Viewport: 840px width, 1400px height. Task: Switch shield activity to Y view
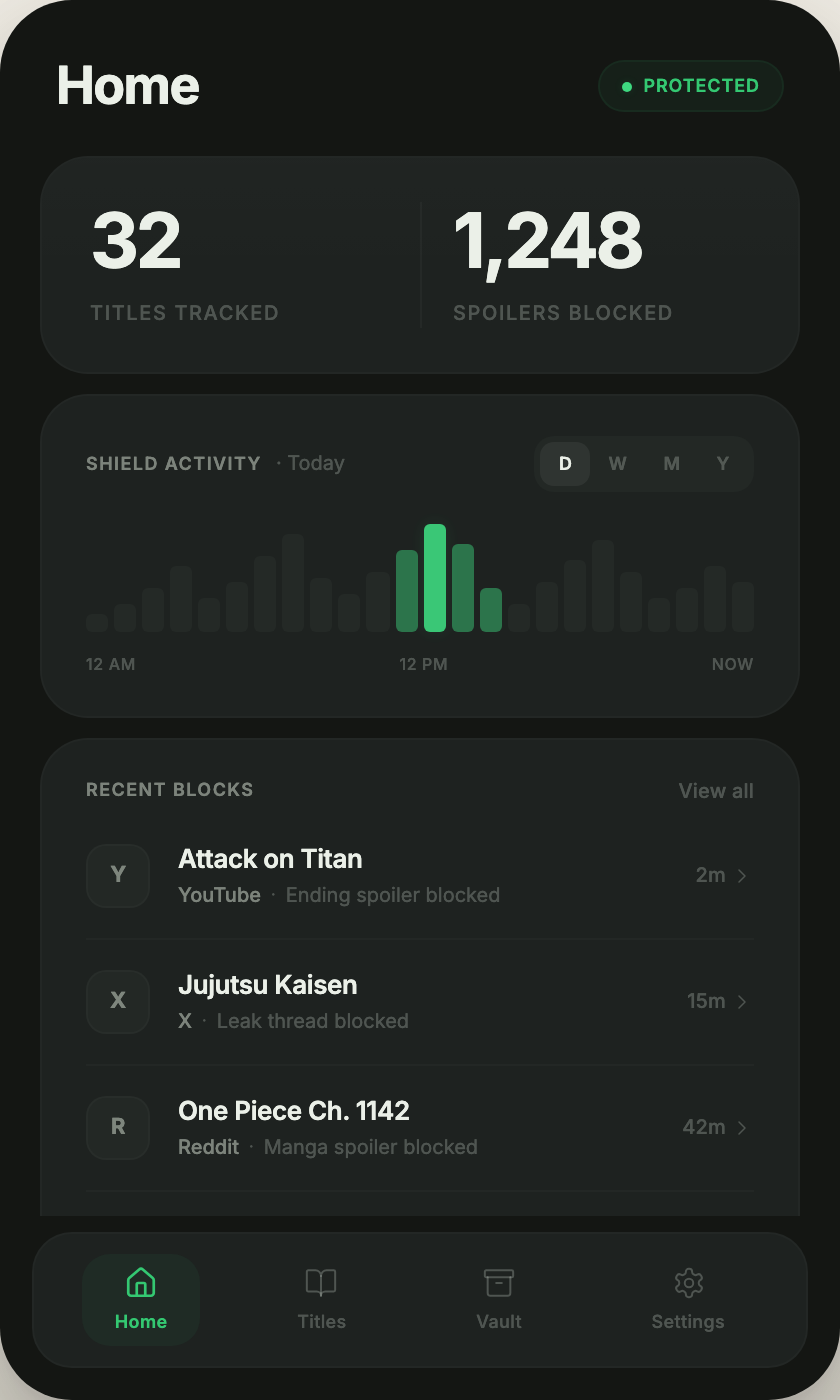point(723,464)
